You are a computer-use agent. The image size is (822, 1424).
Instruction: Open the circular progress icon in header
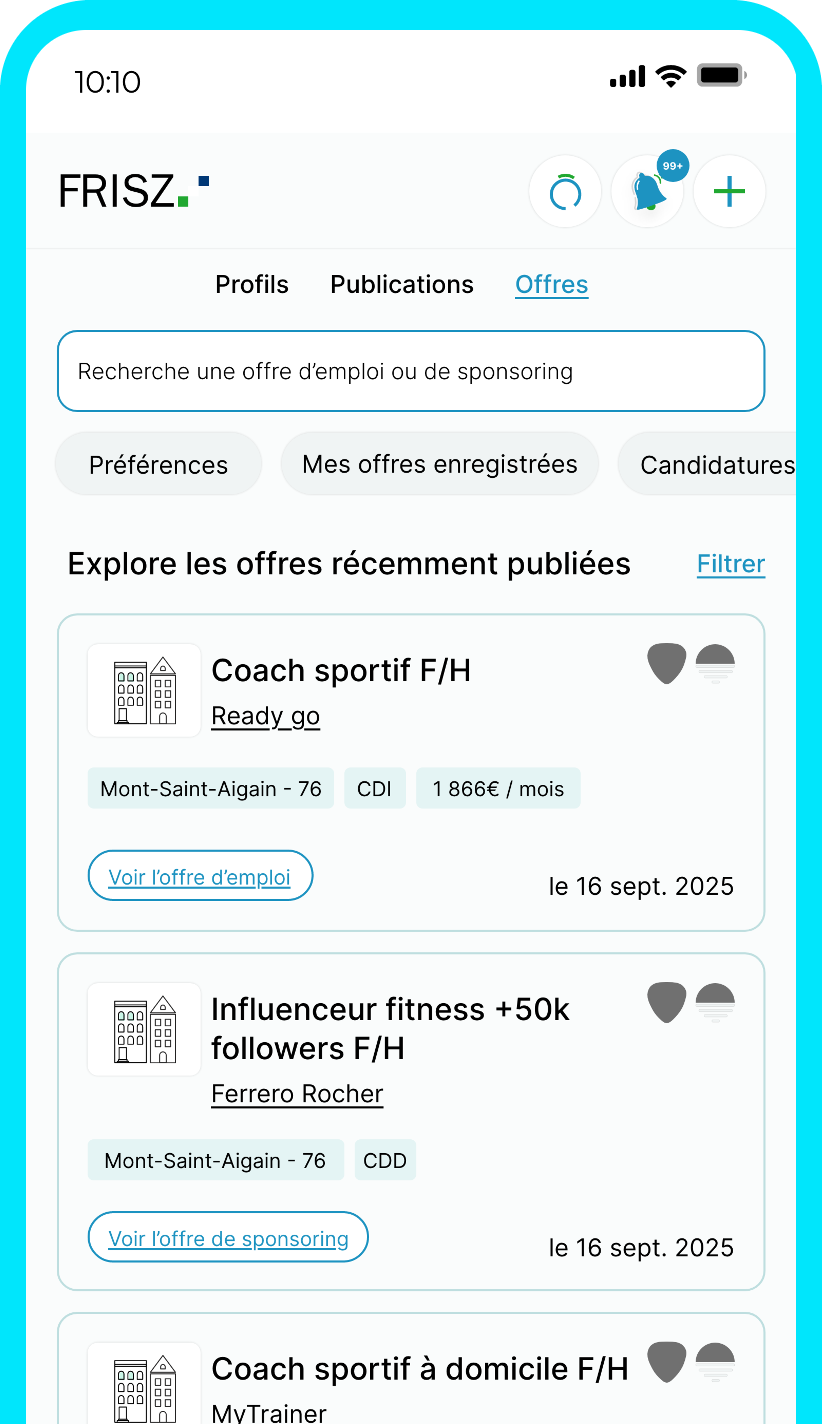[x=565, y=191]
